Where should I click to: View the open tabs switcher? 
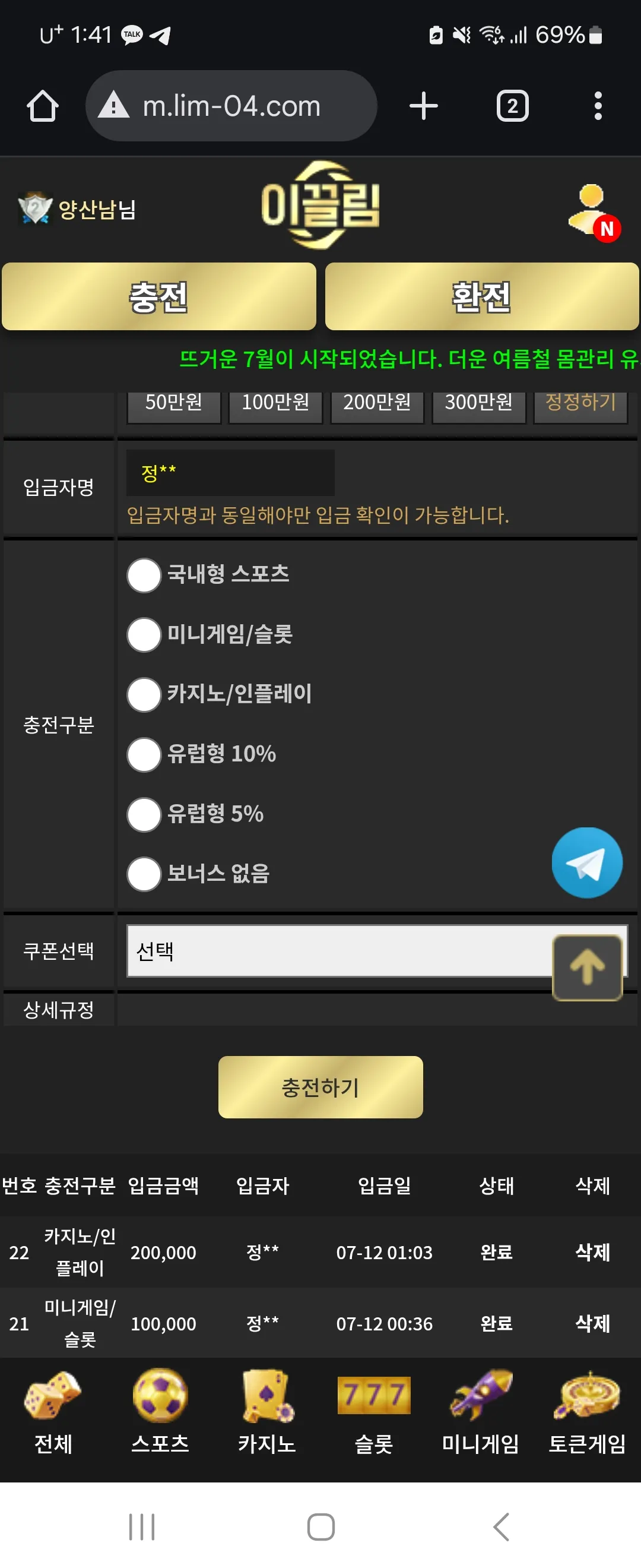pos(512,106)
